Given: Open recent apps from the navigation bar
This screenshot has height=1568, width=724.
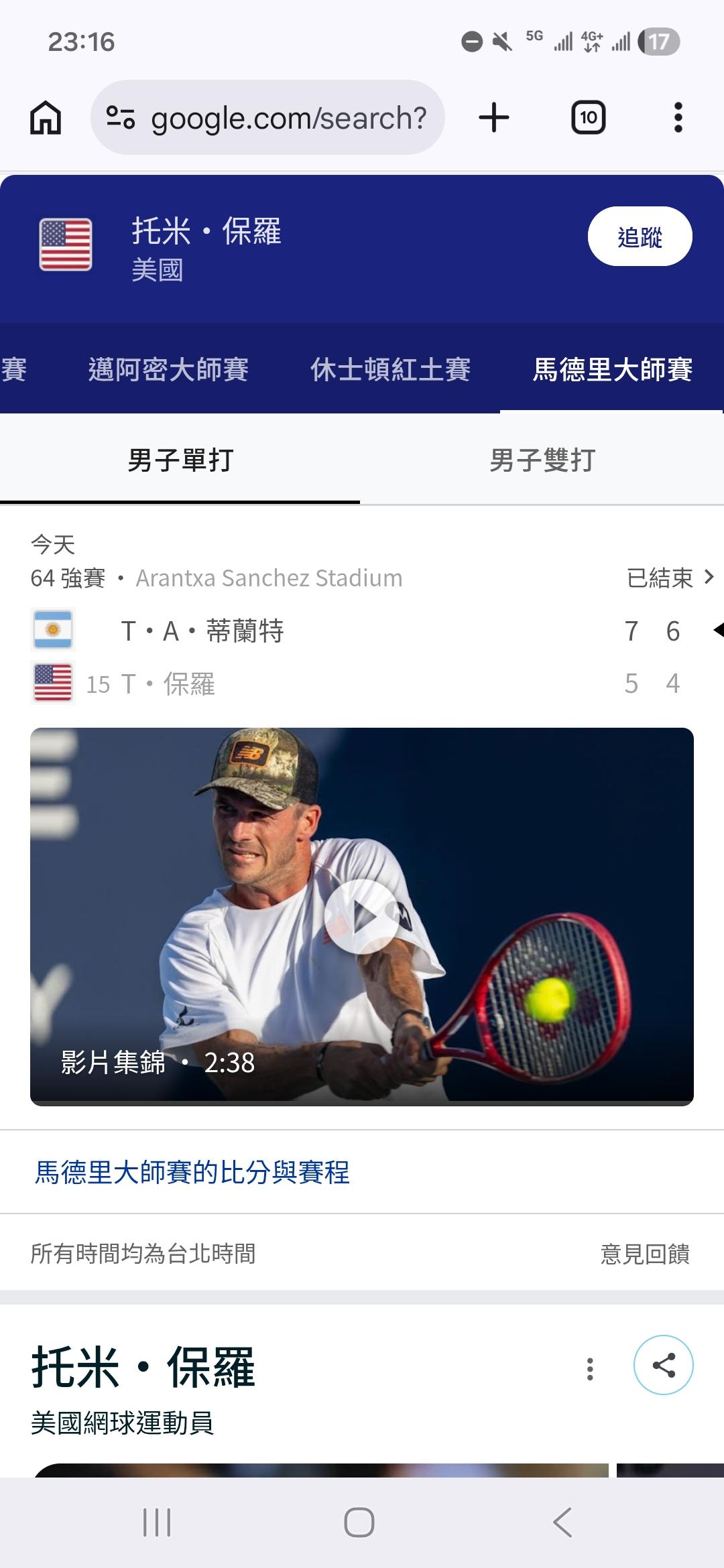Looking at the screenshot, I should pos(157,1522).
